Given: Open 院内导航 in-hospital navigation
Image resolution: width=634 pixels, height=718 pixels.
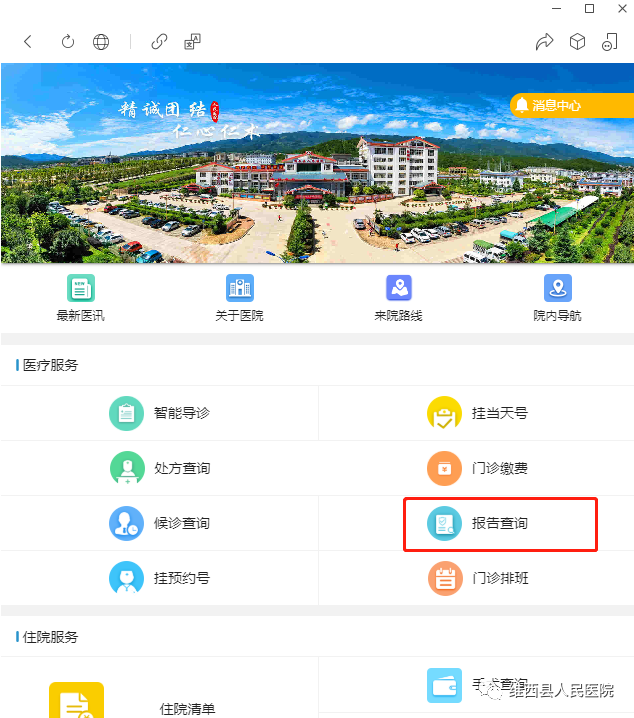Looking at the screenshot, I should (557, 298).
